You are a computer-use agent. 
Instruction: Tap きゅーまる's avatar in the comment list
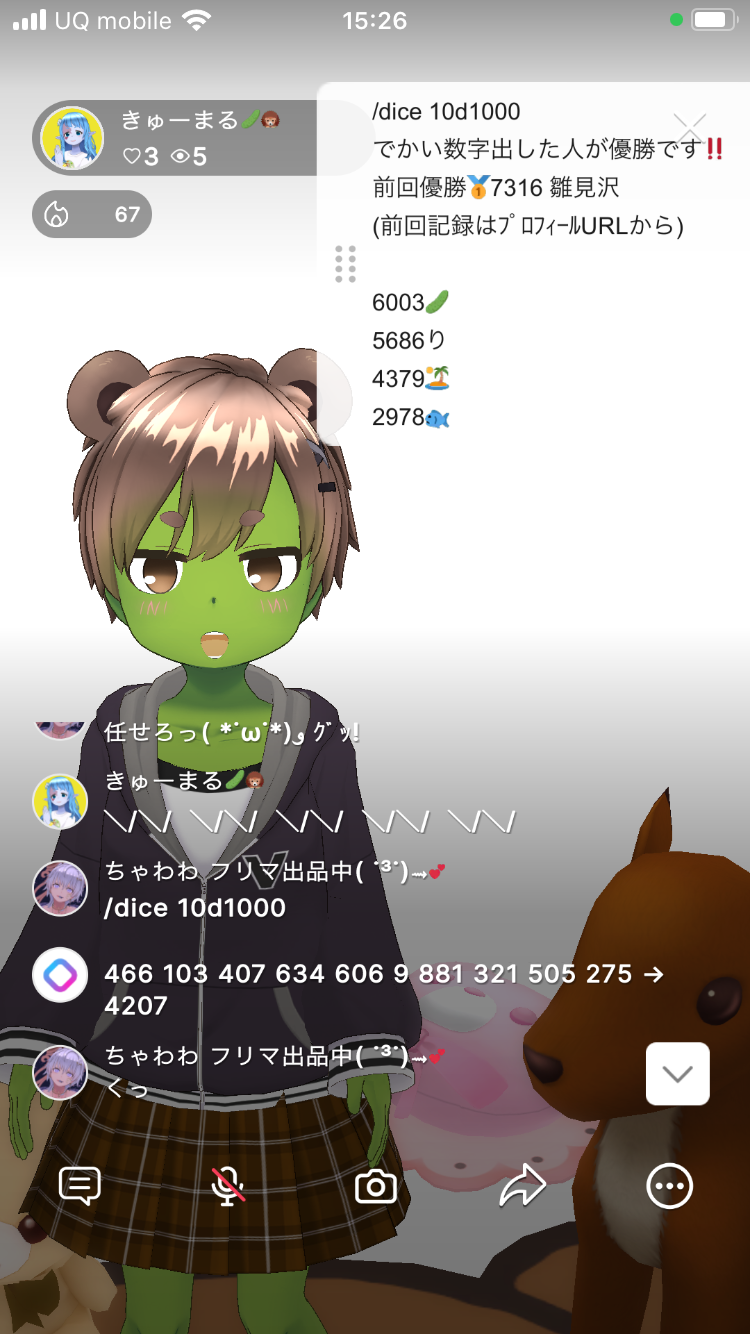60,801
